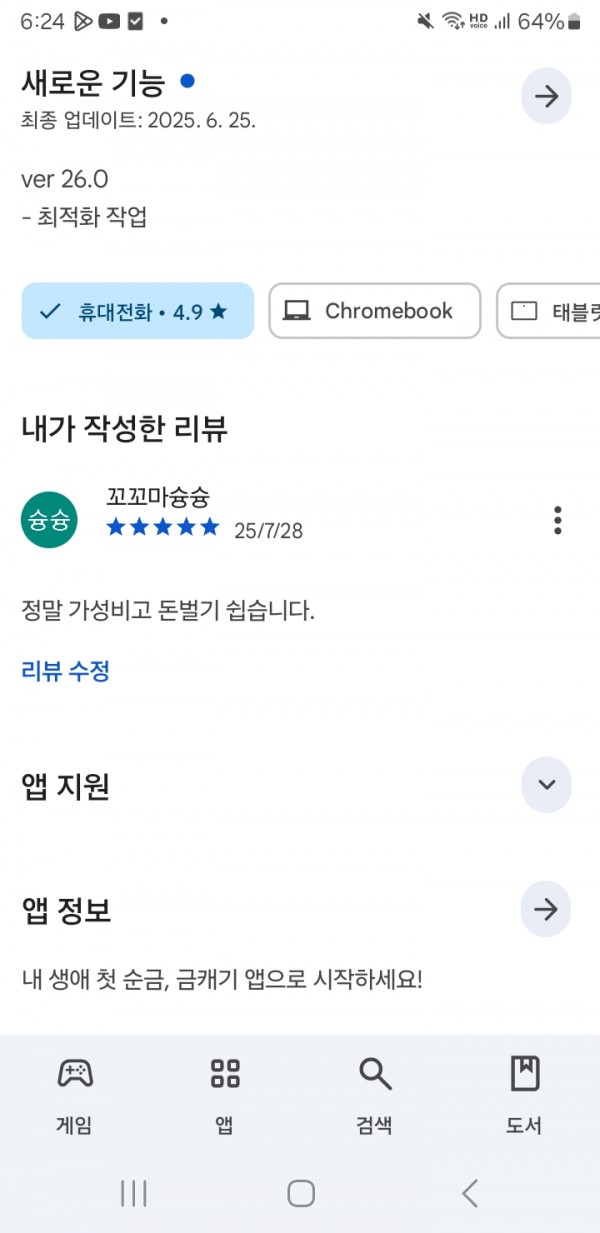Switch to the 검색 tab

pyautogui.click(x=375, y=1094)
